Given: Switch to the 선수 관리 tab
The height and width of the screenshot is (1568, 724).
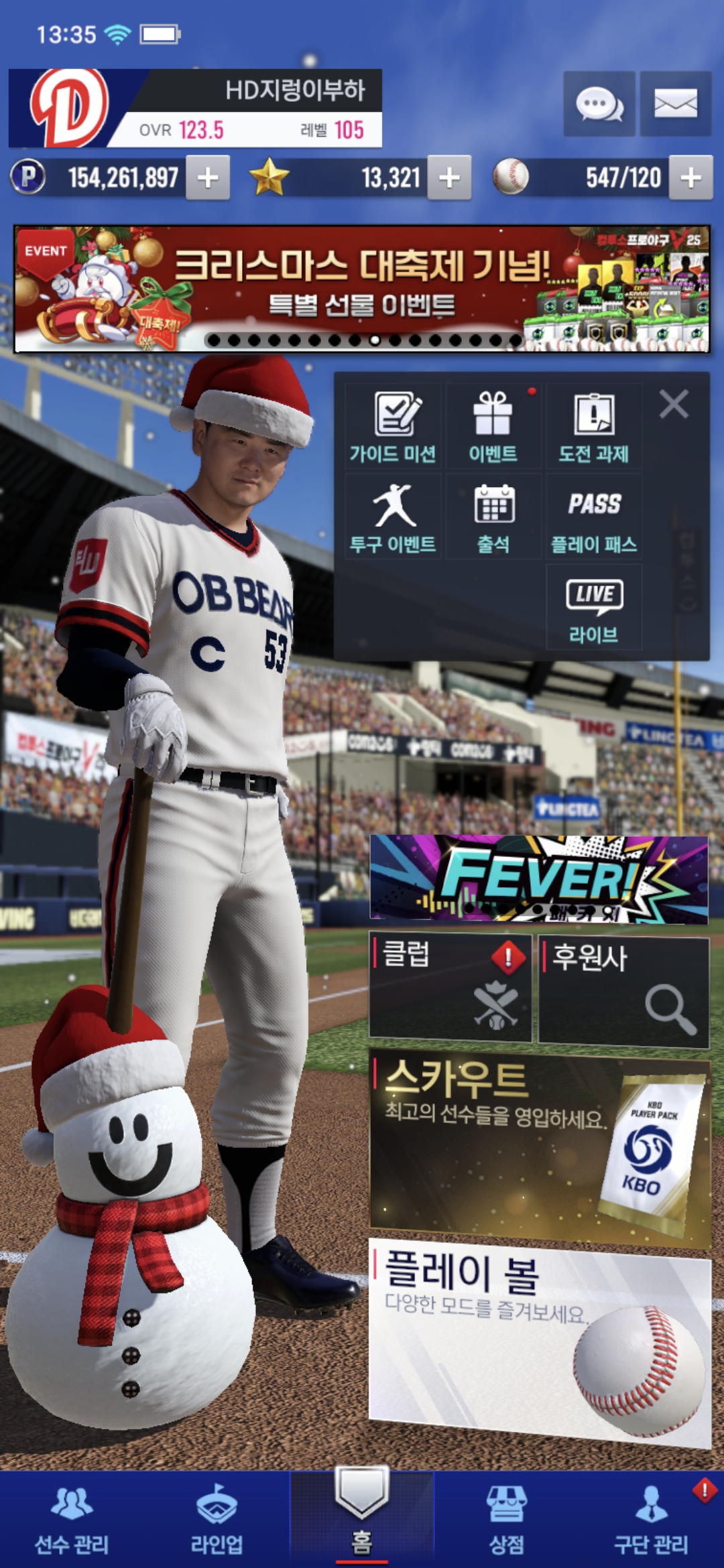Looking at the screenshot, I should pos(72,1520).
